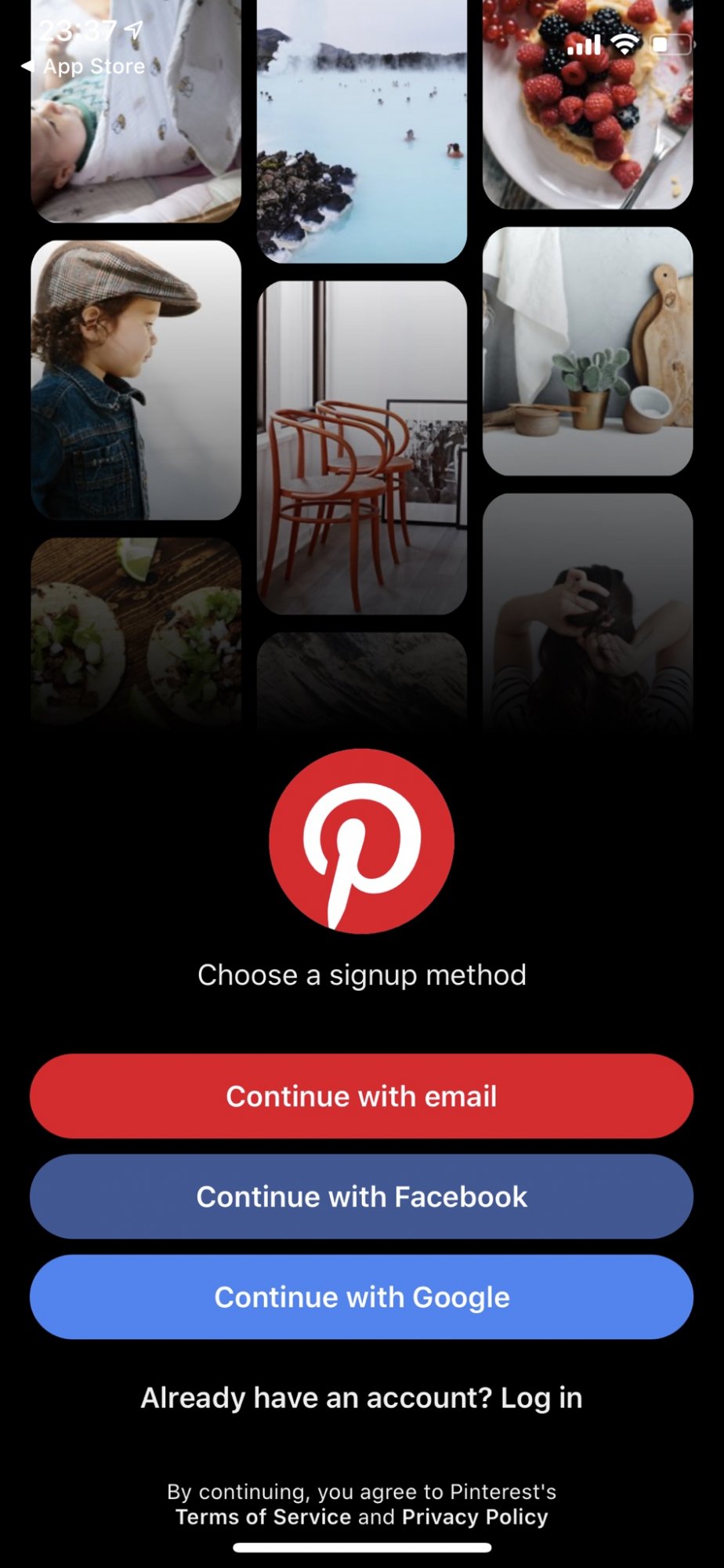This screenshot has height=1568, width=724.
Task: Select Continue with Google
Action: click(361, 1297)
